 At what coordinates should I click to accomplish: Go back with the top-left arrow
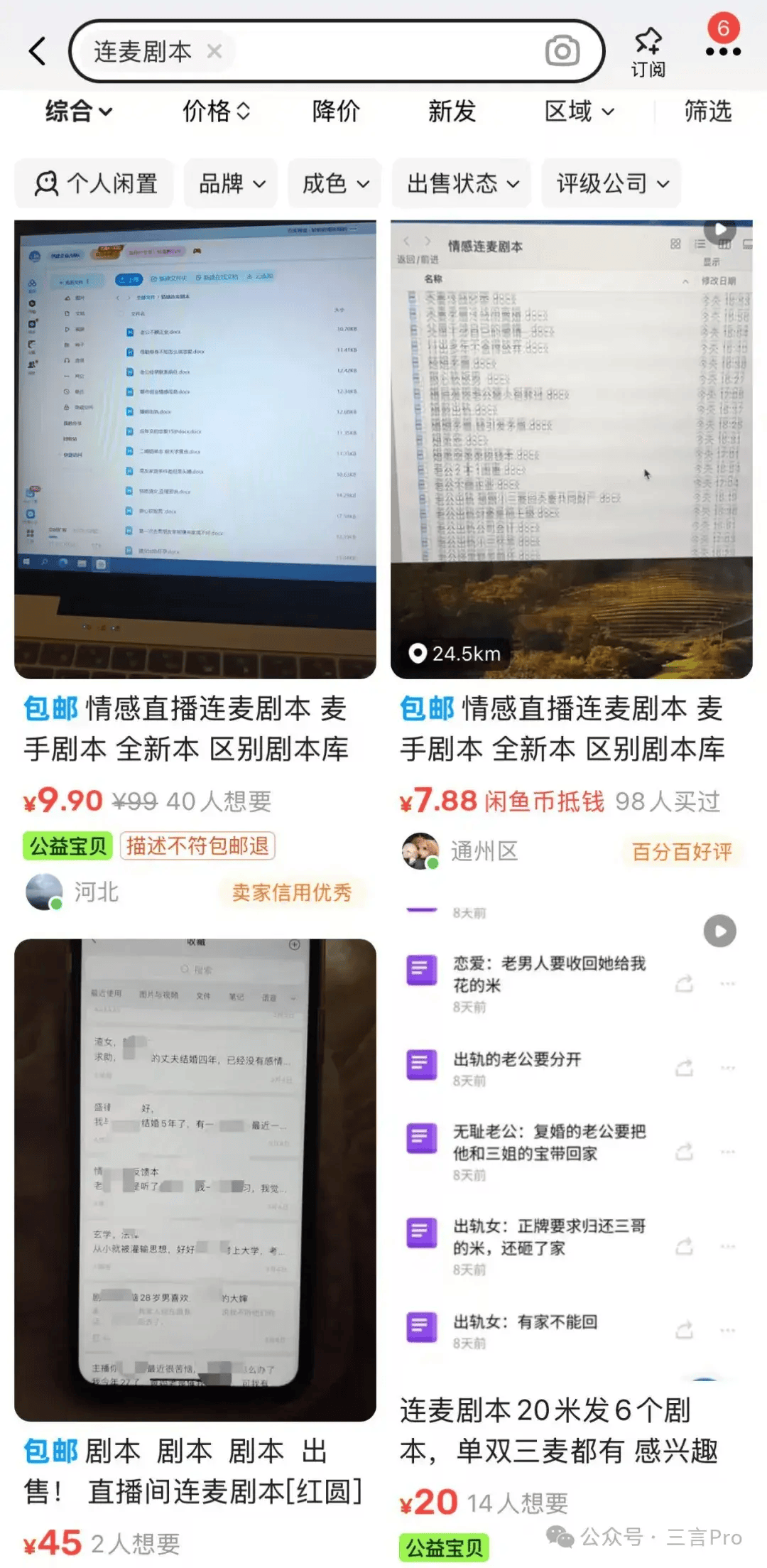coord(37,51)
